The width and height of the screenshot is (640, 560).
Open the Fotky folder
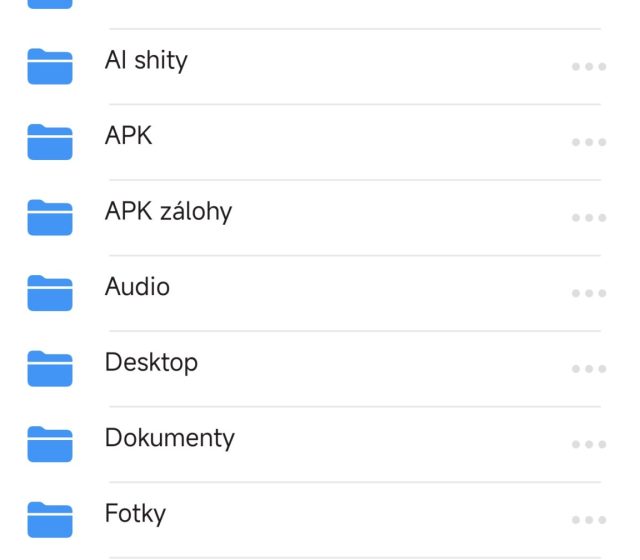point(135,515)
